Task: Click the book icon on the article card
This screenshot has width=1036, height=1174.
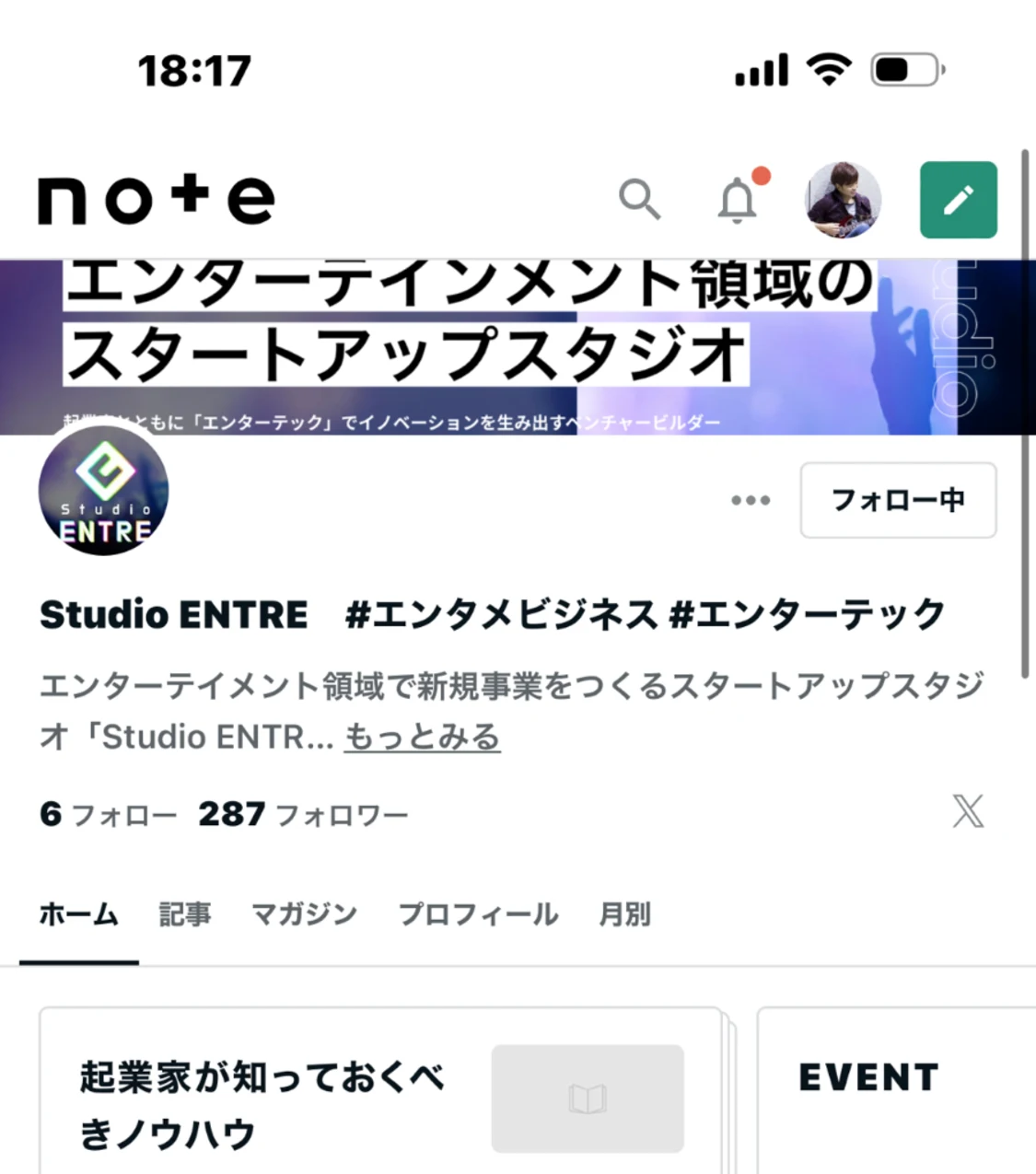Action: [x=587, y=1098]
